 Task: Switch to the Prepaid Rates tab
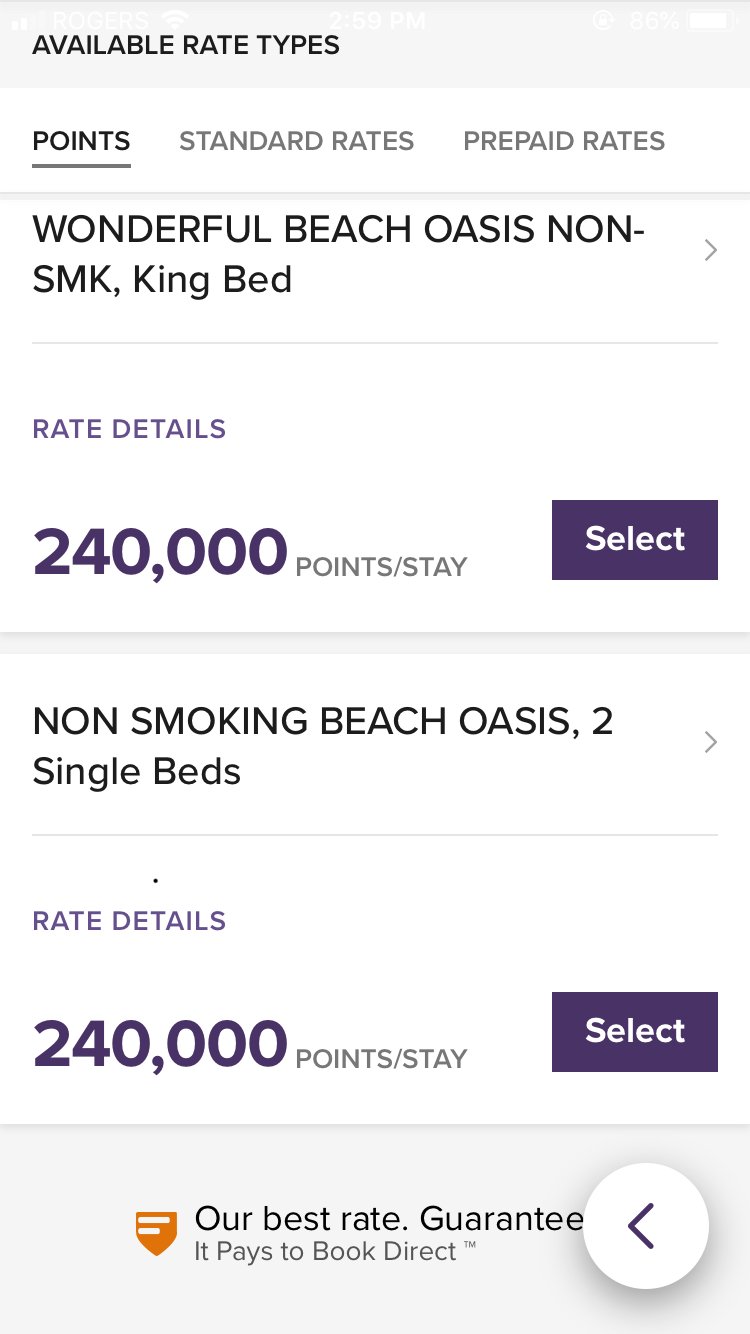click(x=564, y=141)
